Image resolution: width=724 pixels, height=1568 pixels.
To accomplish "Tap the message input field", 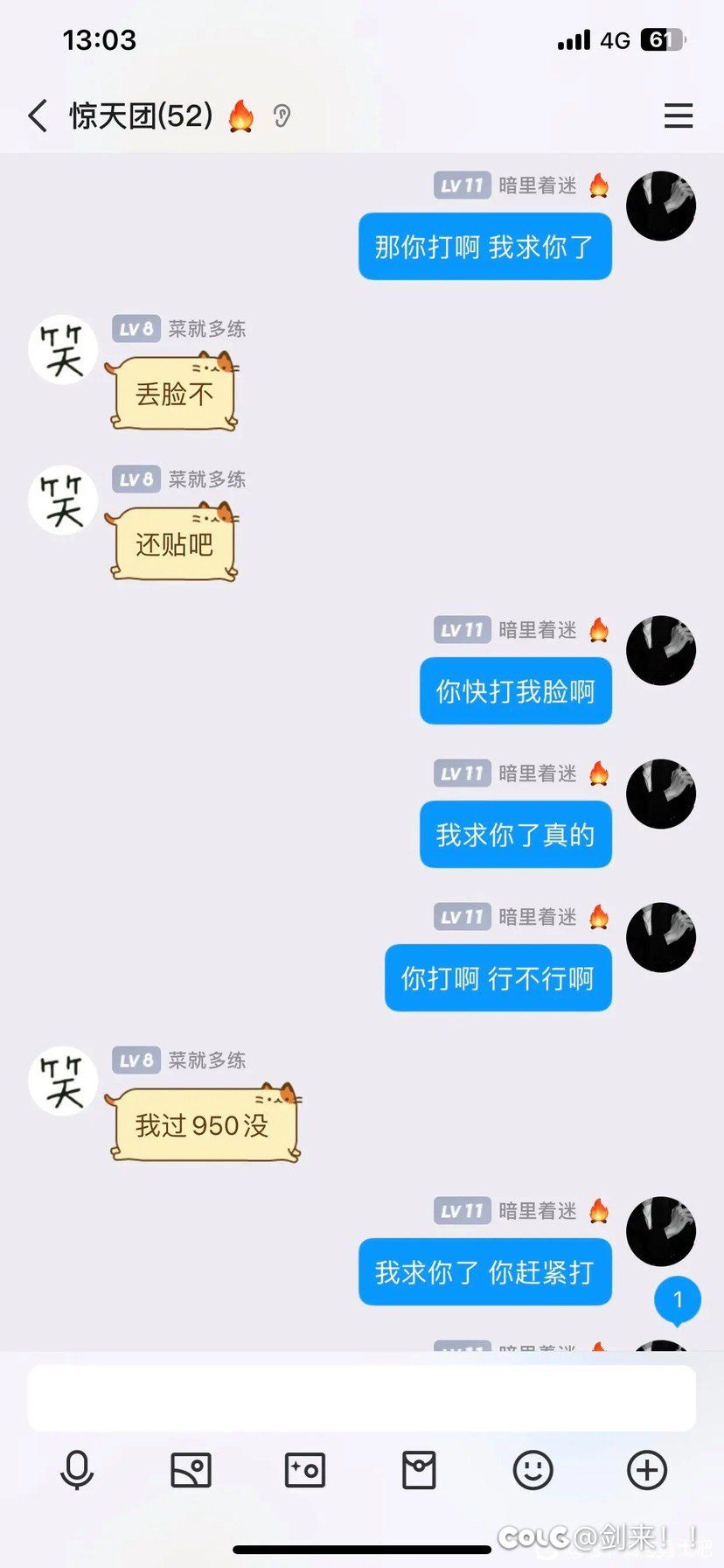I will point(362,1397).
